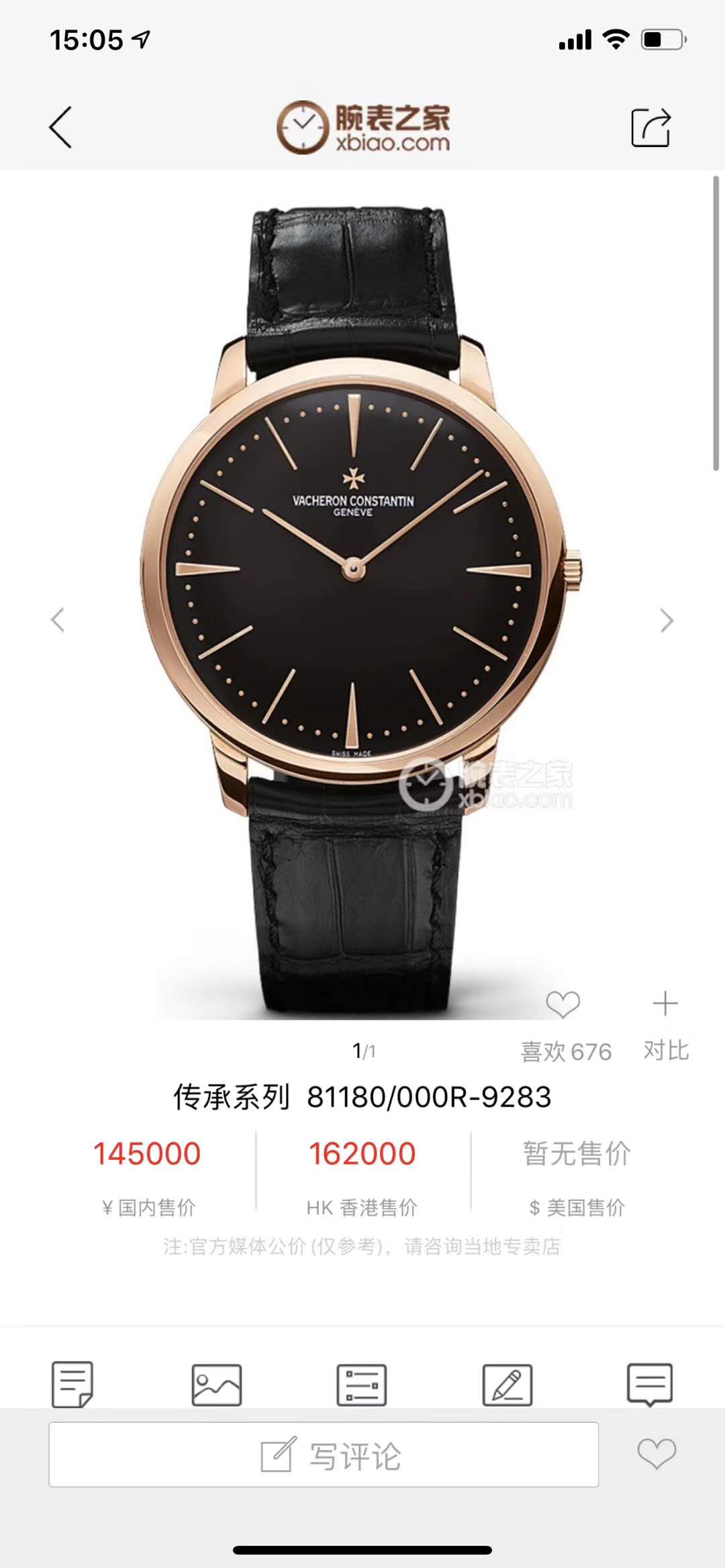Image resolution: width=725 pixels, height=1568 pixels.
Task: Open the comments speech-bubble icon
Action: (650, 1384)
